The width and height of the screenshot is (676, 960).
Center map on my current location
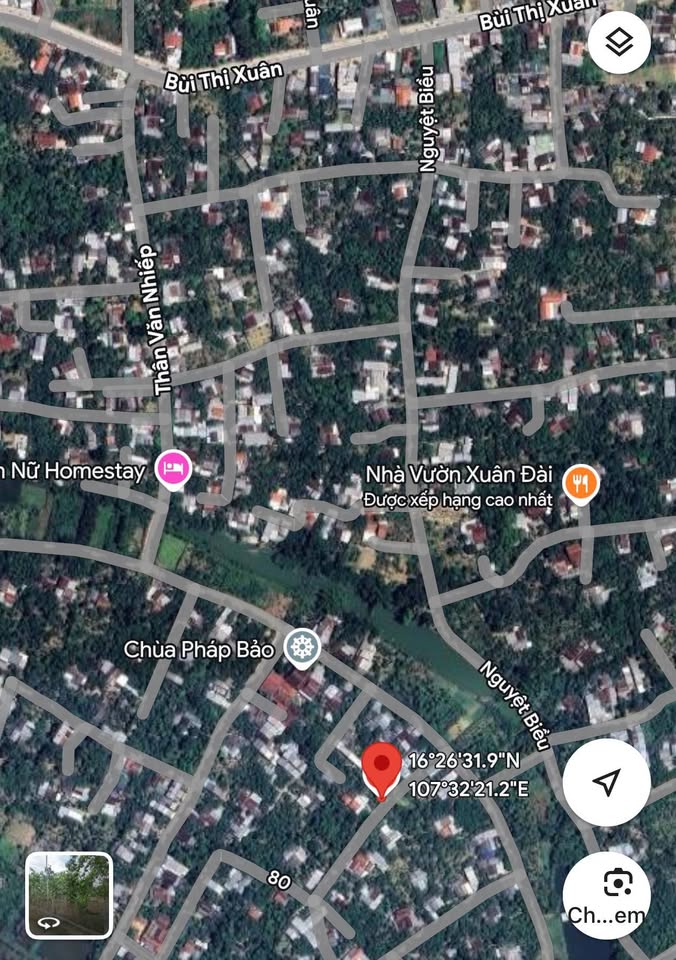click(607, 783)
